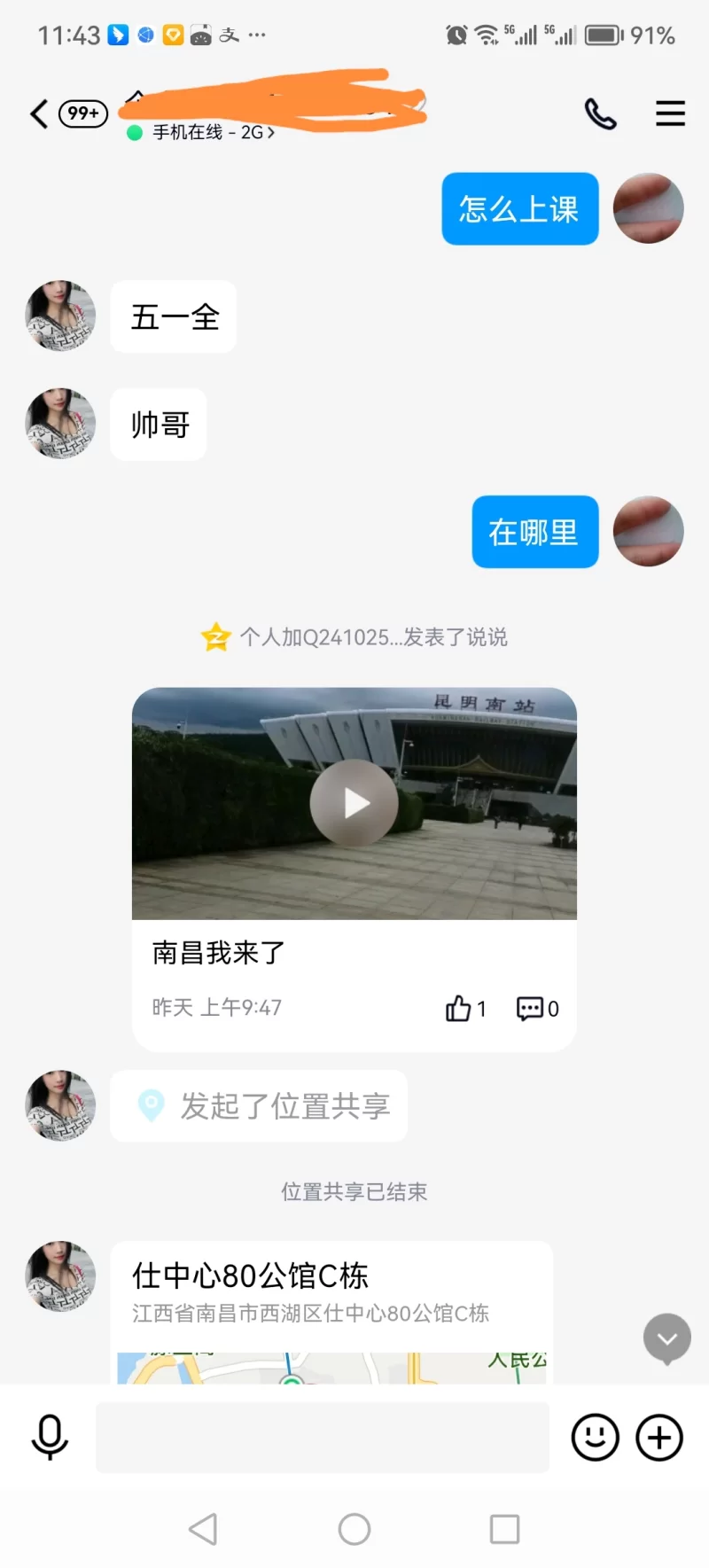This screenshot has height=1568, width=709.
Task: Open the 发起了位置共享 message
Action: click(259, 1105)
